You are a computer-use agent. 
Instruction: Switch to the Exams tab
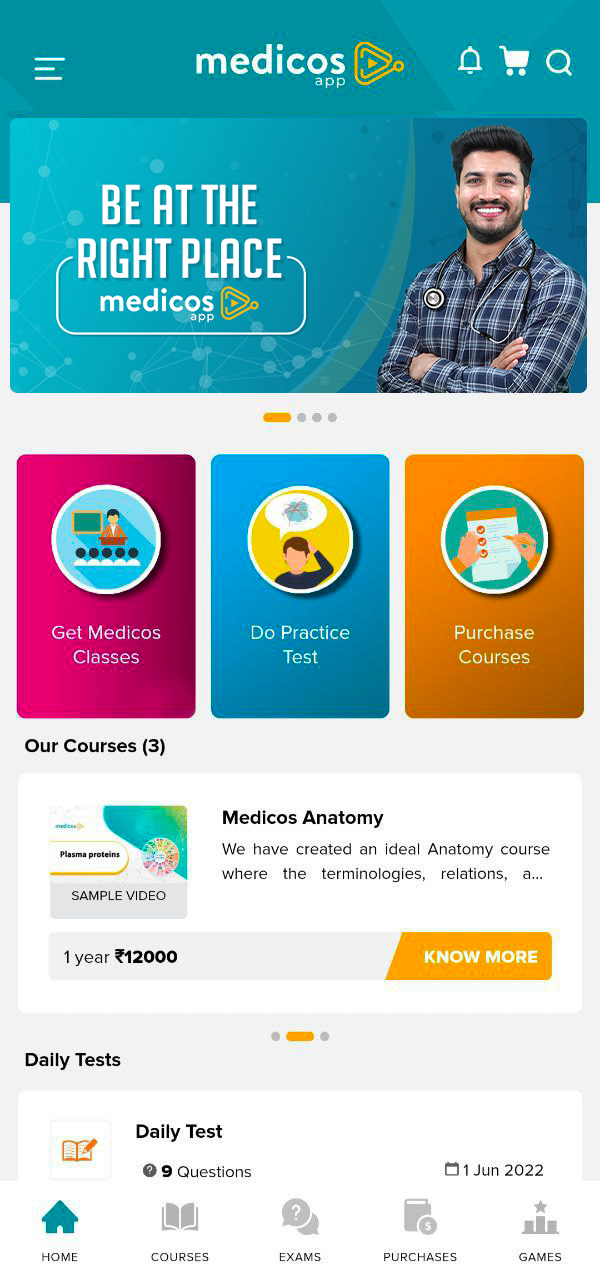[x=300, y=1230]
